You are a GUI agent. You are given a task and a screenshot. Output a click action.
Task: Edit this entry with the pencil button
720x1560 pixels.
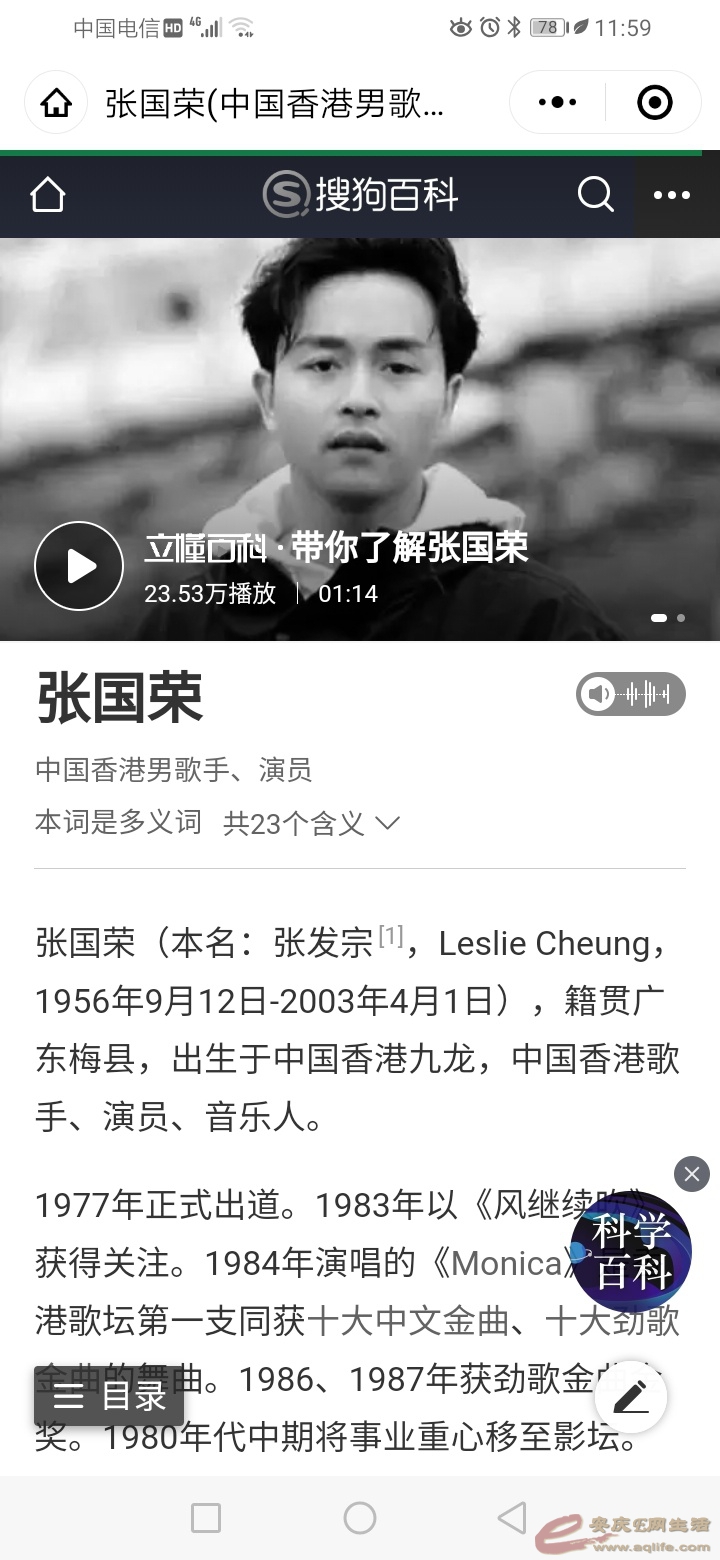(x=630, y=1396)
